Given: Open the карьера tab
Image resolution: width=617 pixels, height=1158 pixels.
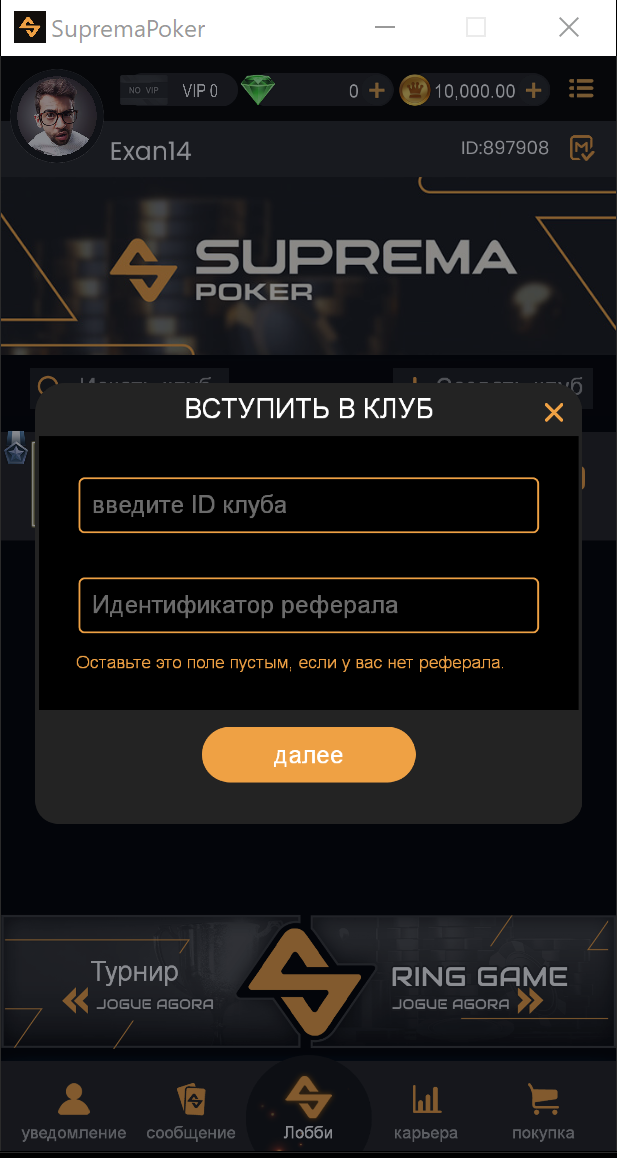Looking at the screenshot, I should (426, 1110).
